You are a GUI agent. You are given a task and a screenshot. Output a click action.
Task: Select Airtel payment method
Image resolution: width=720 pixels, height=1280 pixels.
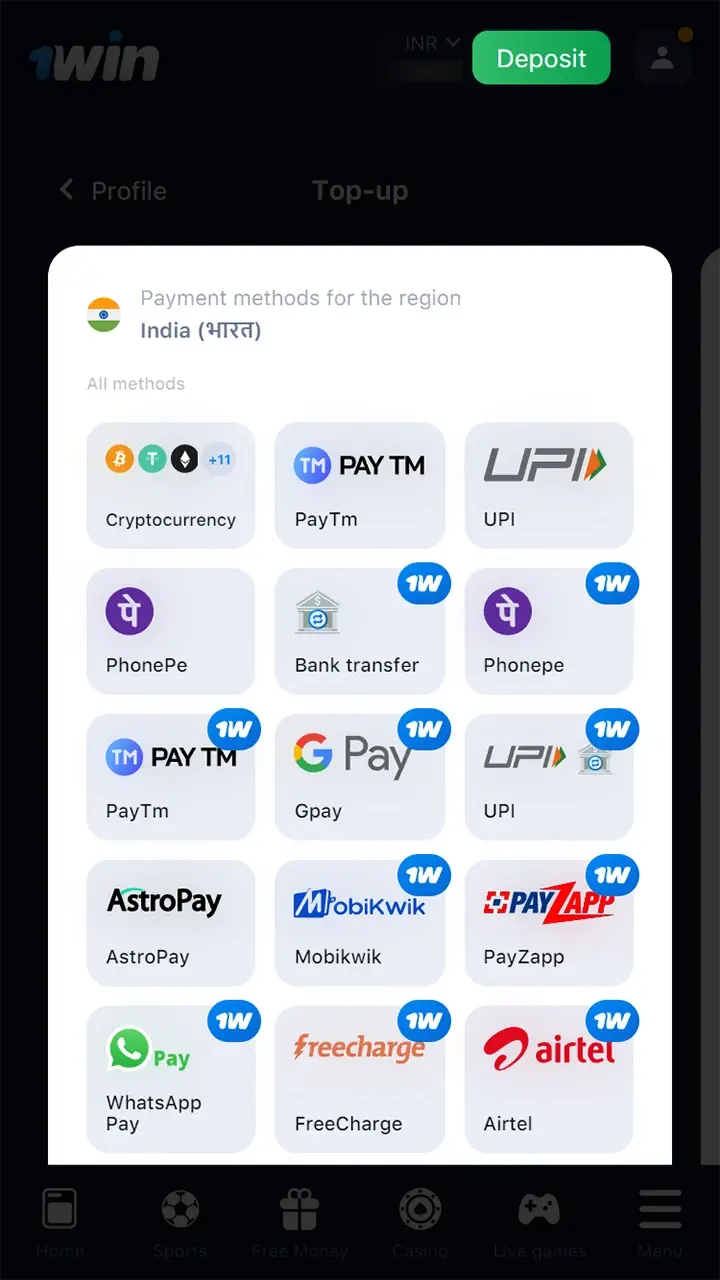(548, 1079)
